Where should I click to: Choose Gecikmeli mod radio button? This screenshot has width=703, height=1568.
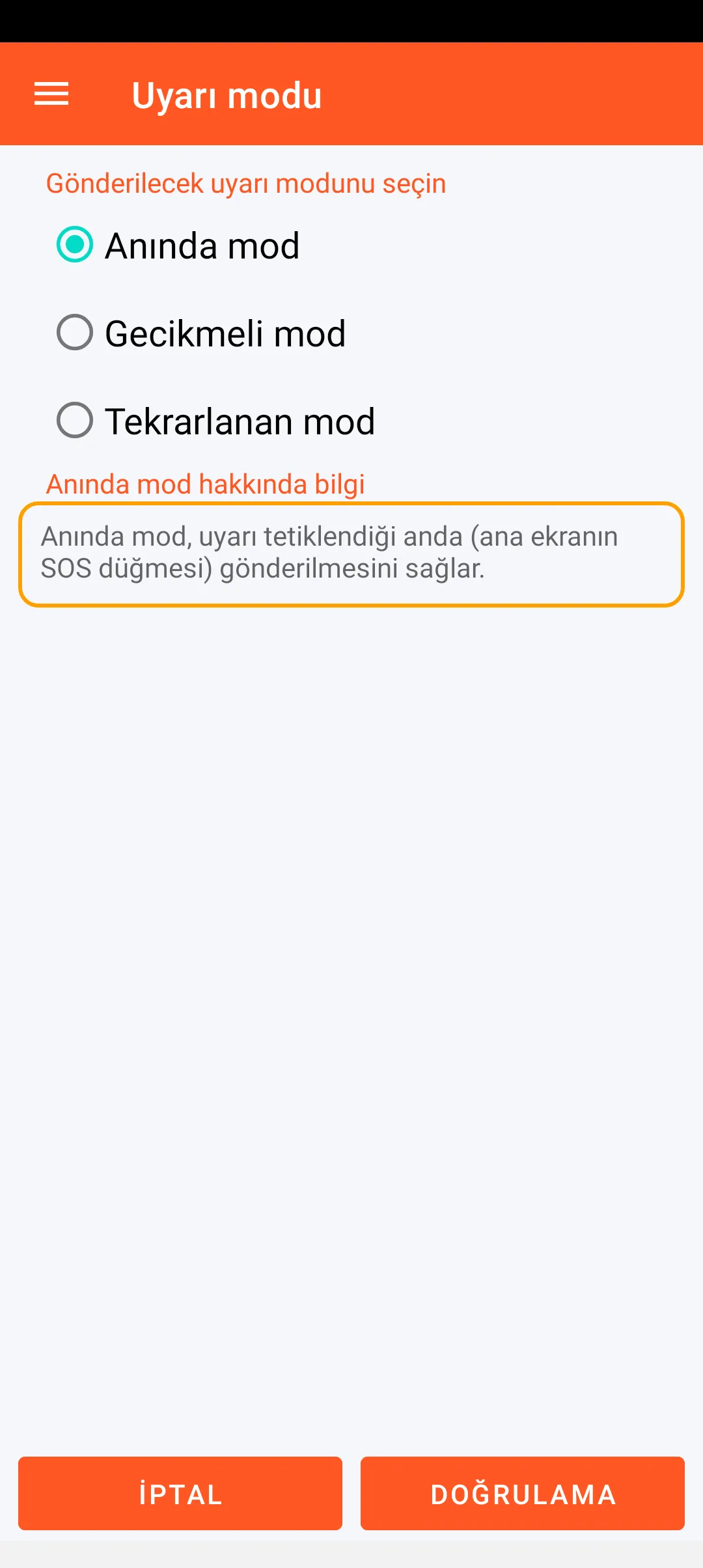(75, 333)
